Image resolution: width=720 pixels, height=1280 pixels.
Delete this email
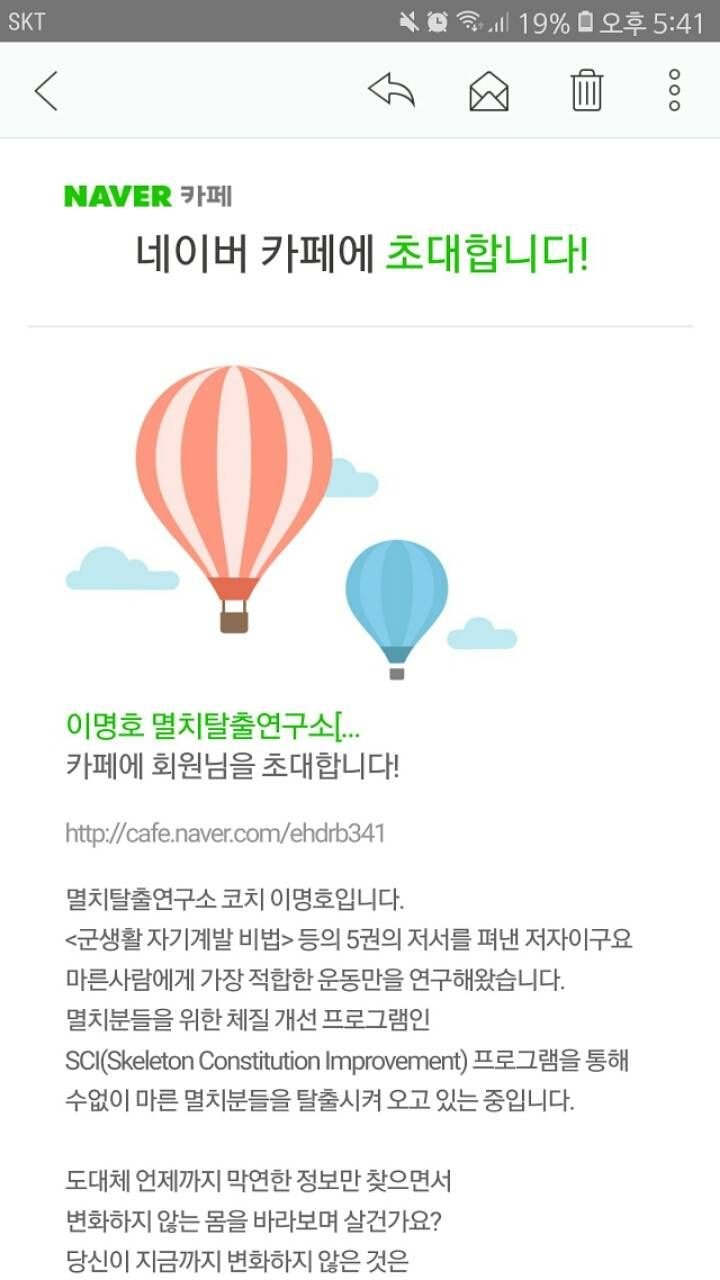point(587,91)
